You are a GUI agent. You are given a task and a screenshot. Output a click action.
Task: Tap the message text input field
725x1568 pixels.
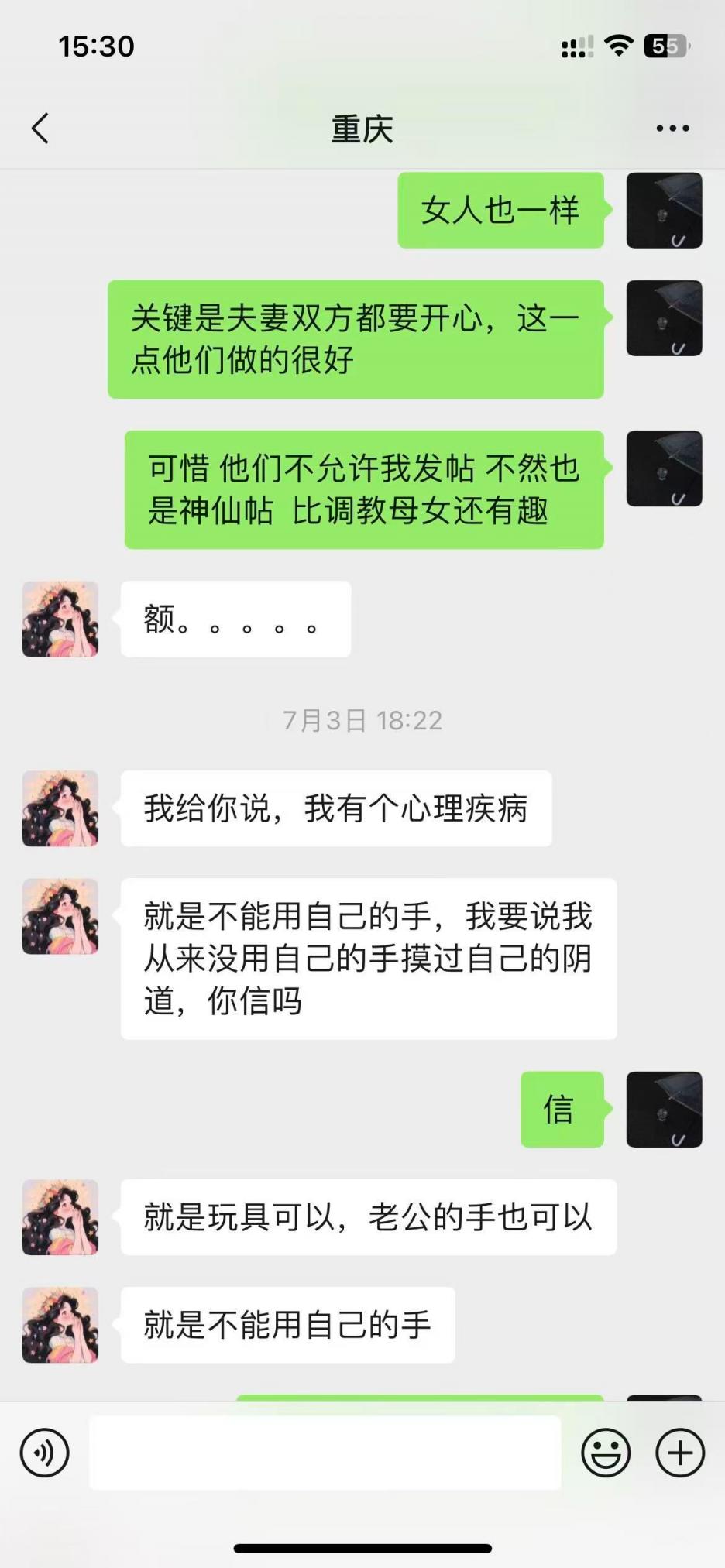point(325,1453)
